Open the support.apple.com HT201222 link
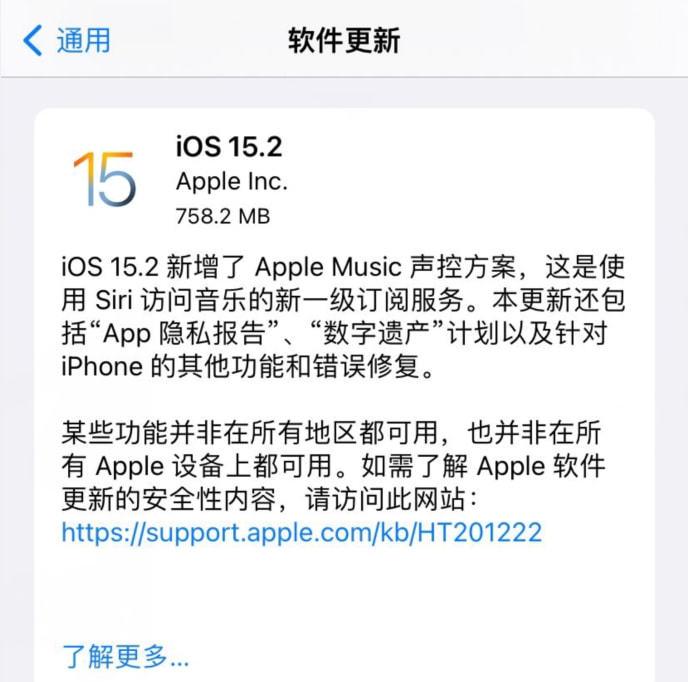 pyautogui.click(x=301, y=531)
